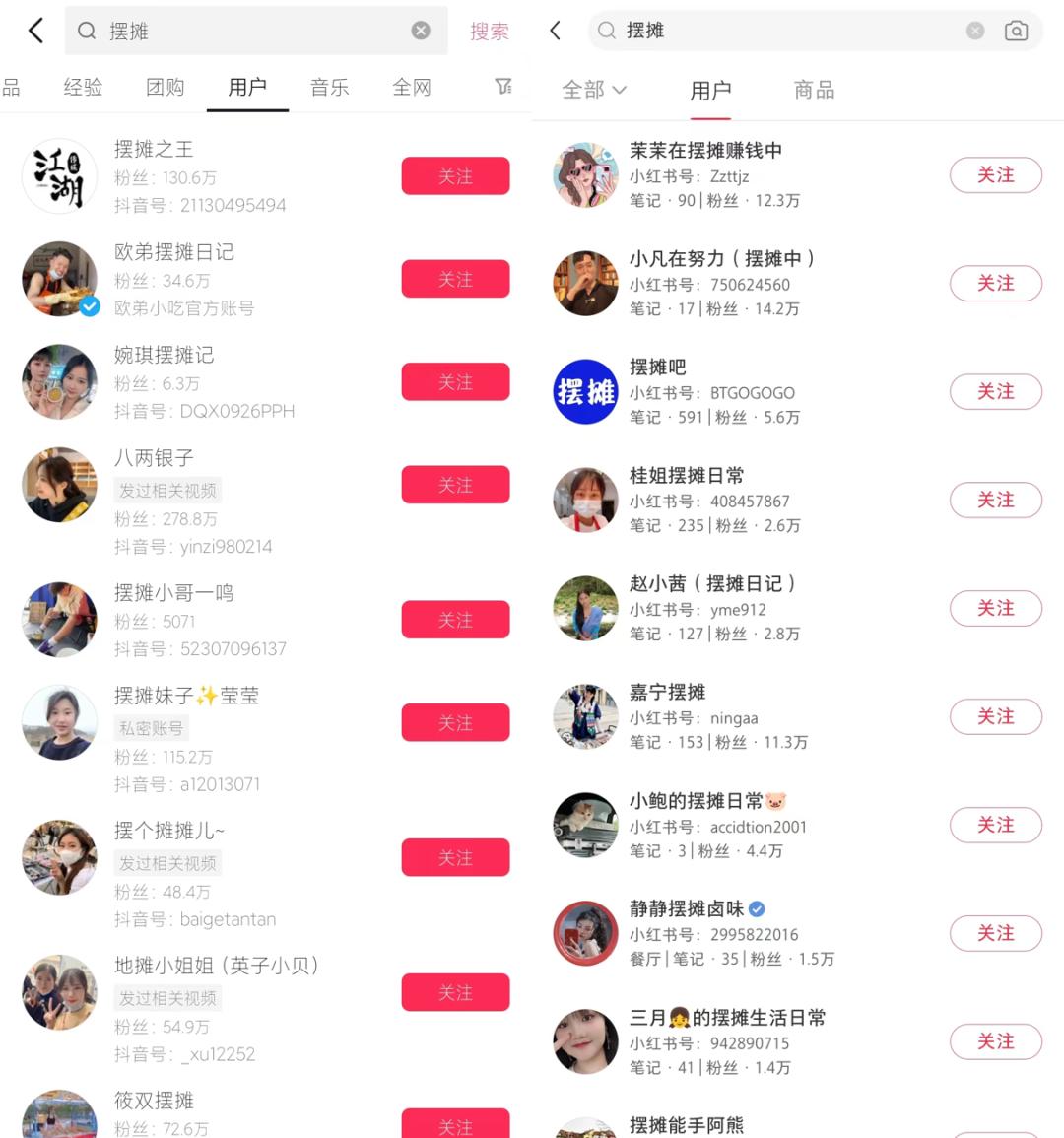The image size is (1064, 1138).
Task: Follow 桂姐摆摊日常
Action: click(995, 501)
